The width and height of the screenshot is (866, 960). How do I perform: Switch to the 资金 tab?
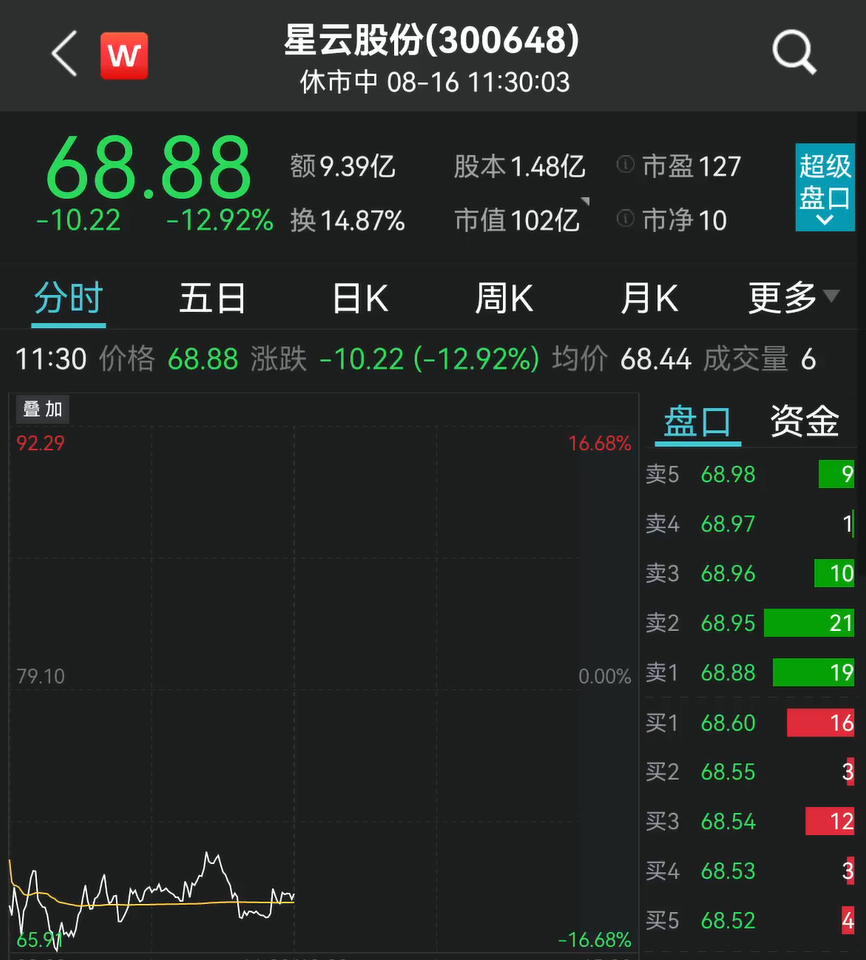click(x=804, y=422)
